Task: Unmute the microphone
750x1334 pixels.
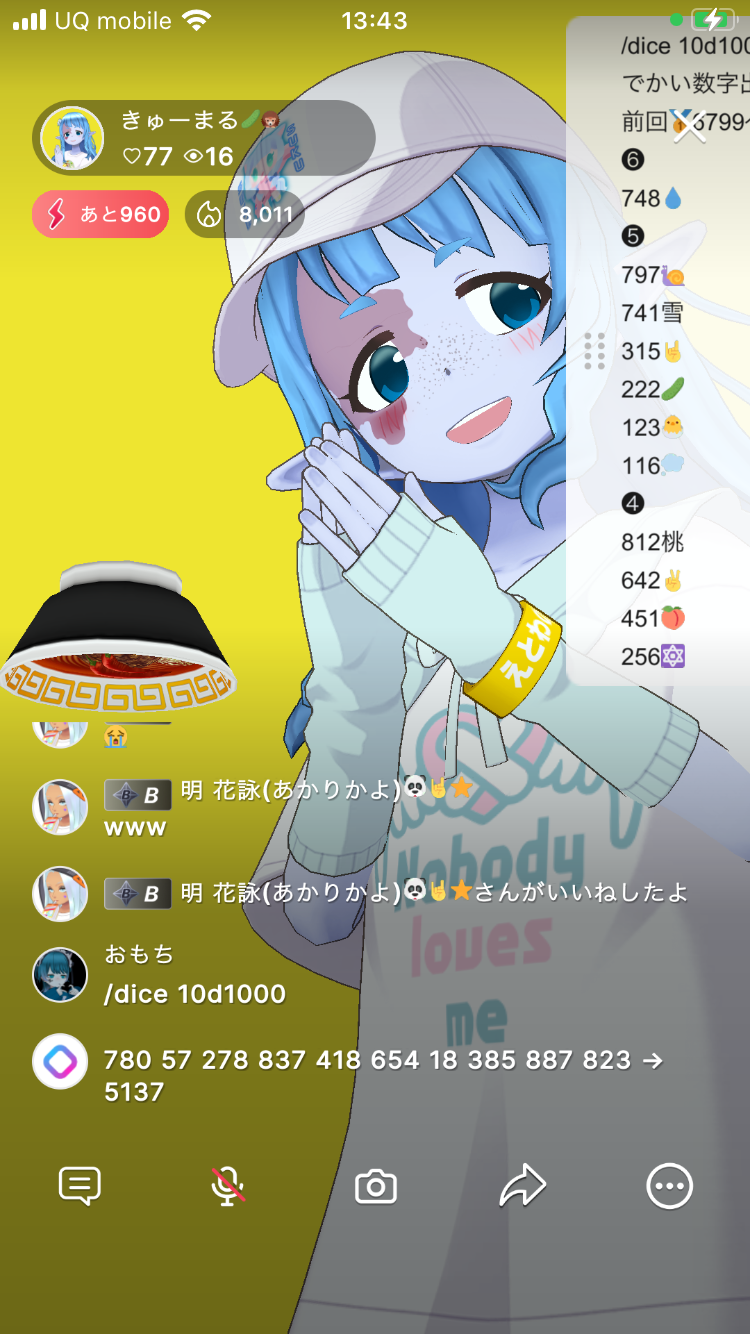Action: pos(228,1187)
